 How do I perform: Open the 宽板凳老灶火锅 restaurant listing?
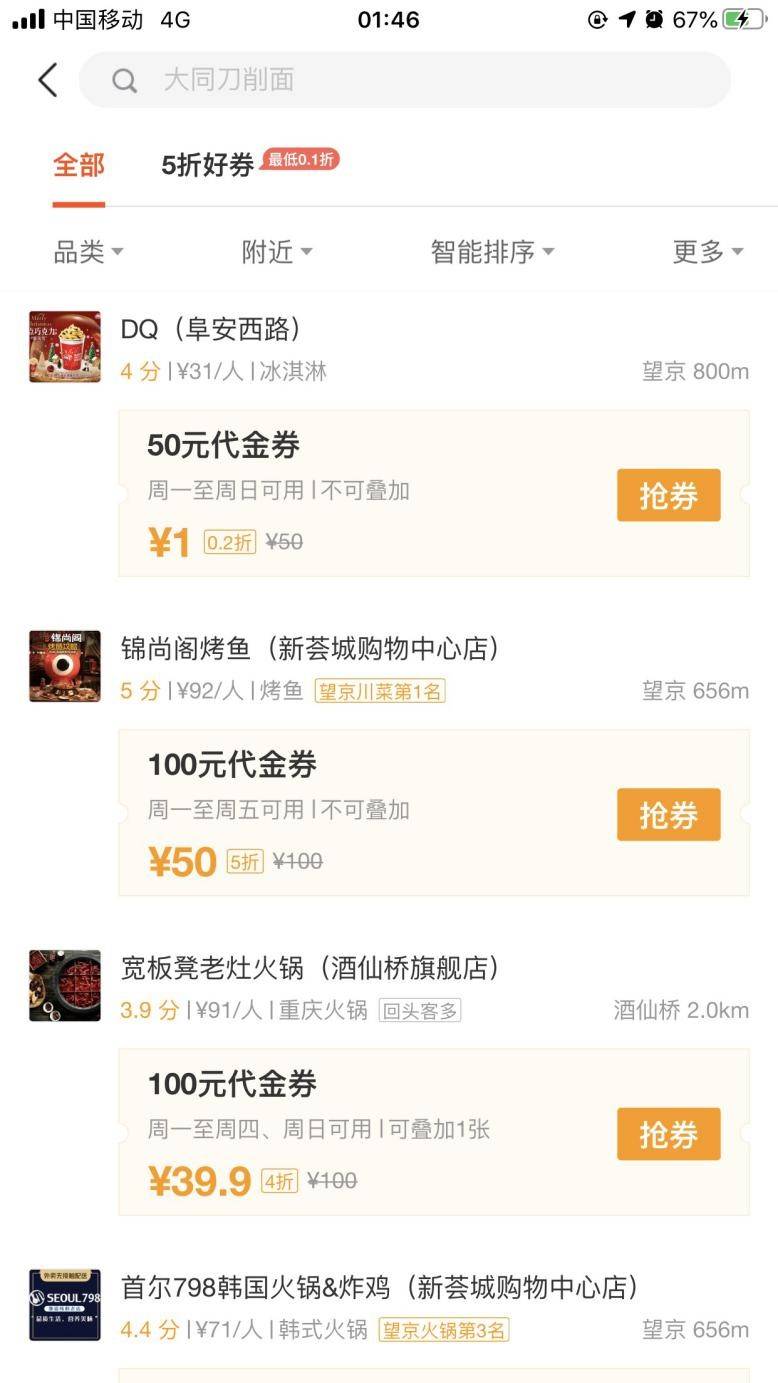coord(310,968)
